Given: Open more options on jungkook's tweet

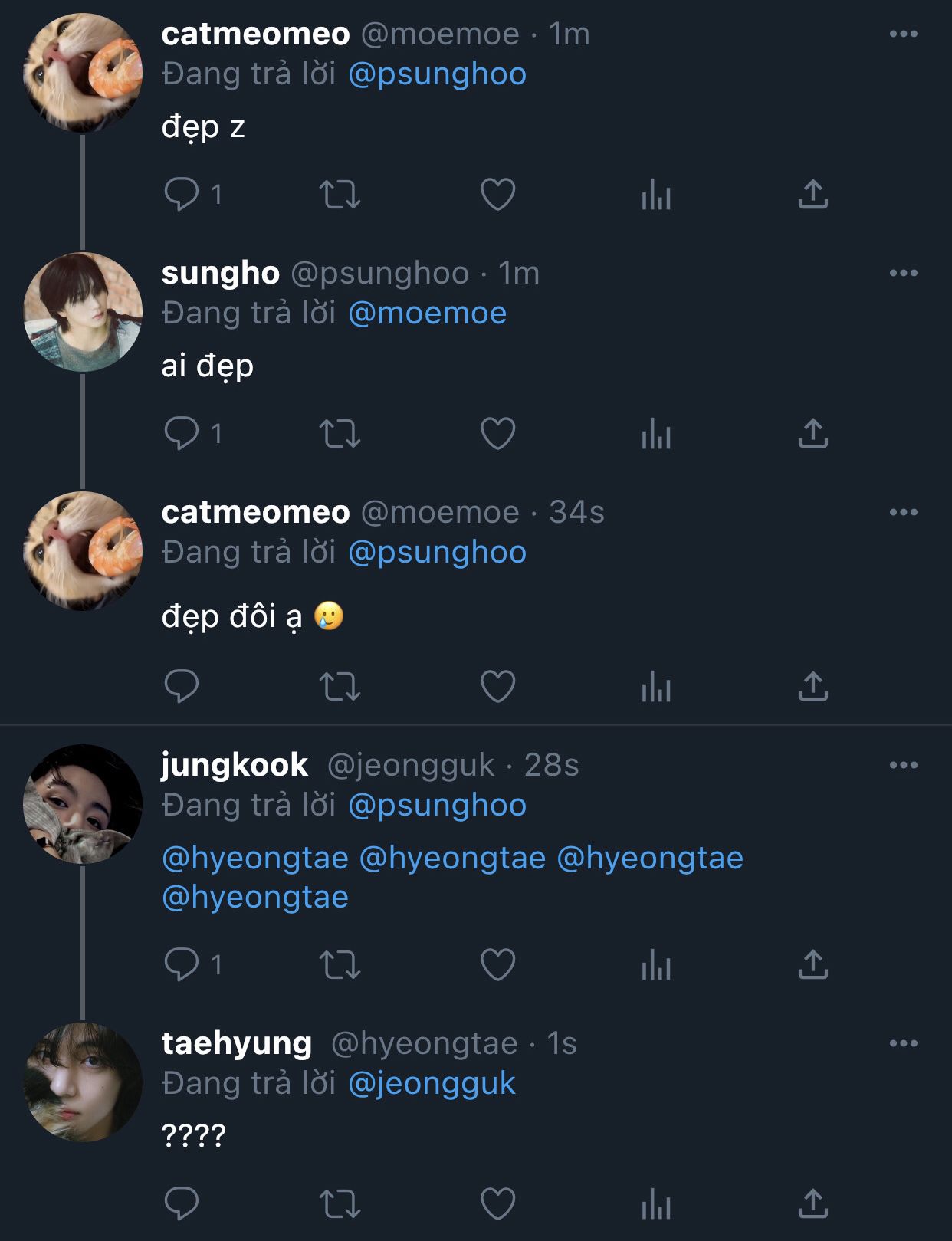Looking at the screenshot, I should click(903, 766).
